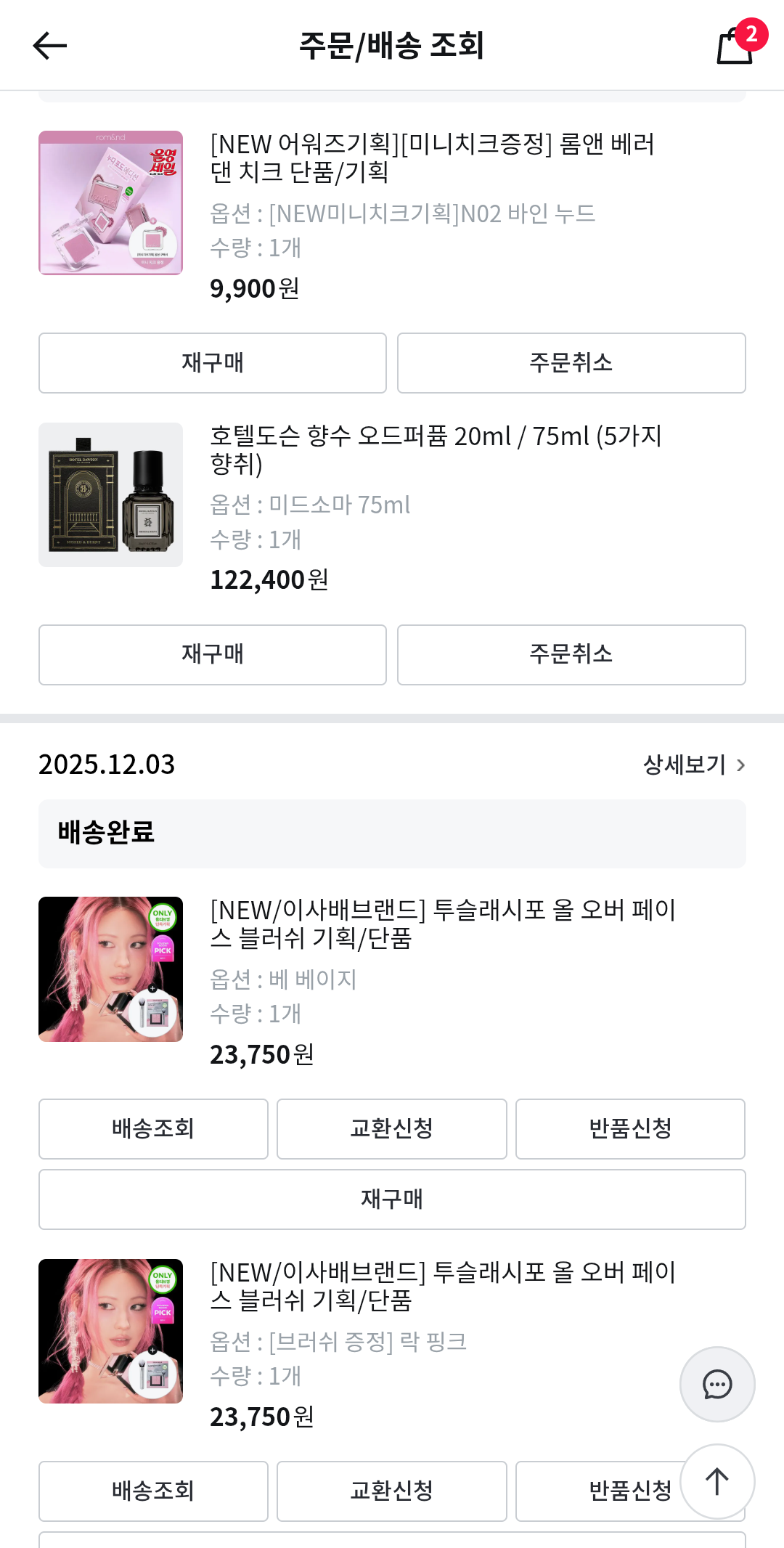Repurchase the 베 베이지 blusher
This screenshot has height=1548, width=784.
392,1199
